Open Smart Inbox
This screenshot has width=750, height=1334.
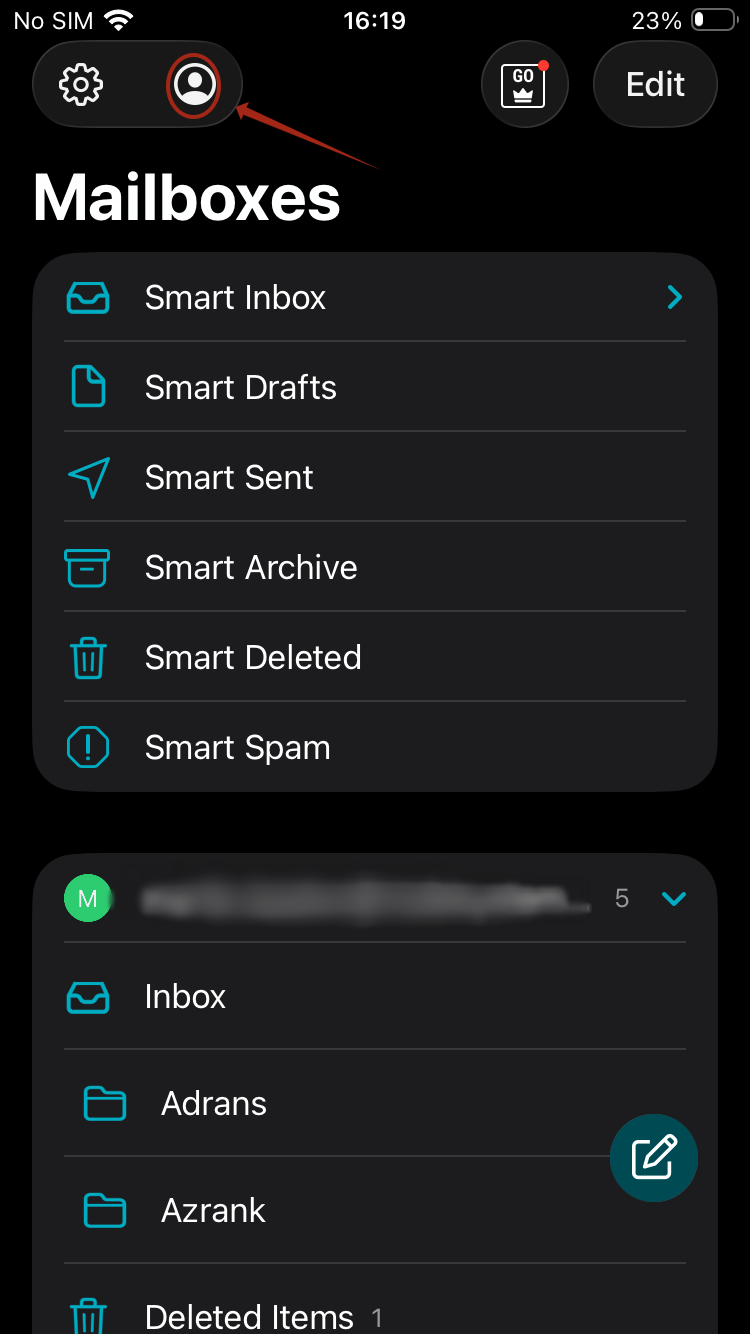[x=235, y=298]
